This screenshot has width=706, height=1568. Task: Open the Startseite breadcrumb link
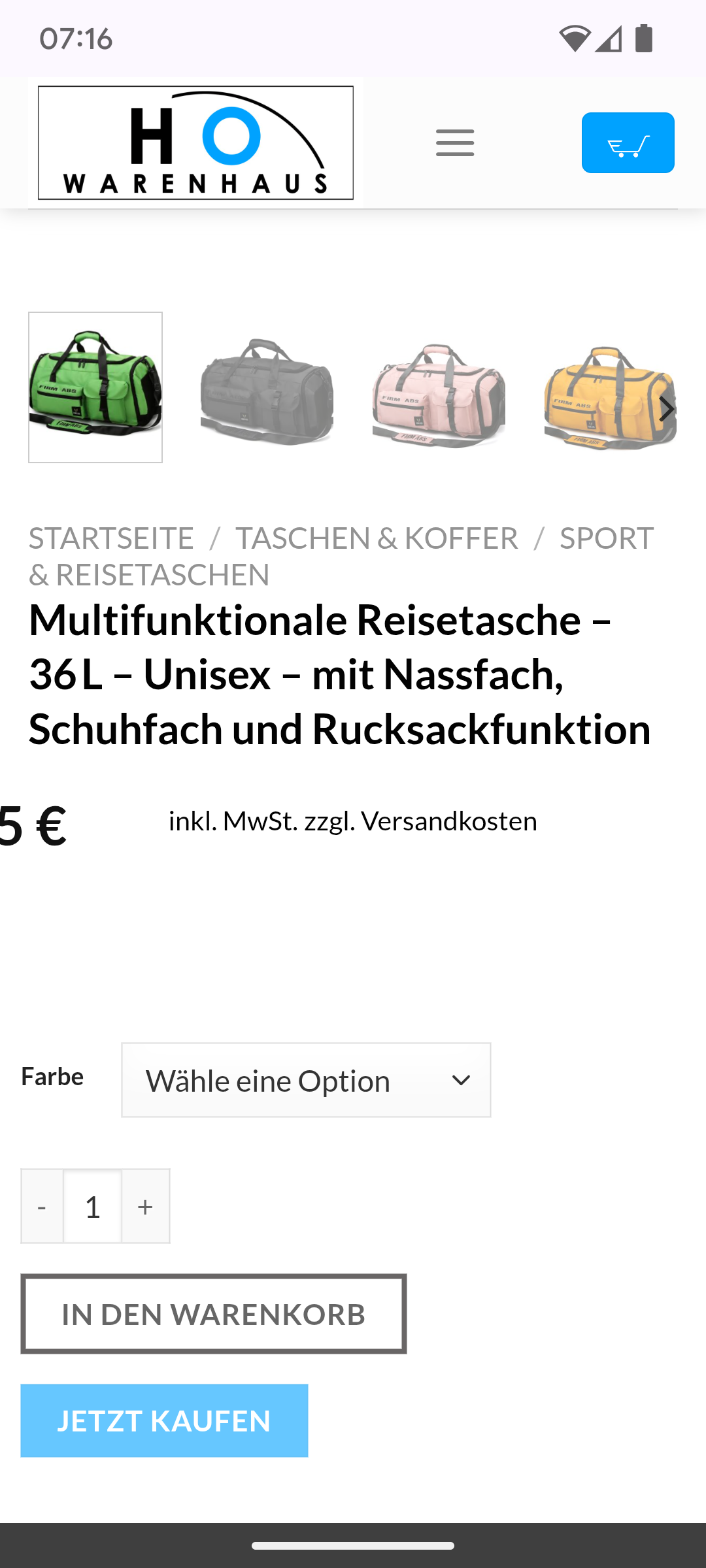(x=111, y=538)
